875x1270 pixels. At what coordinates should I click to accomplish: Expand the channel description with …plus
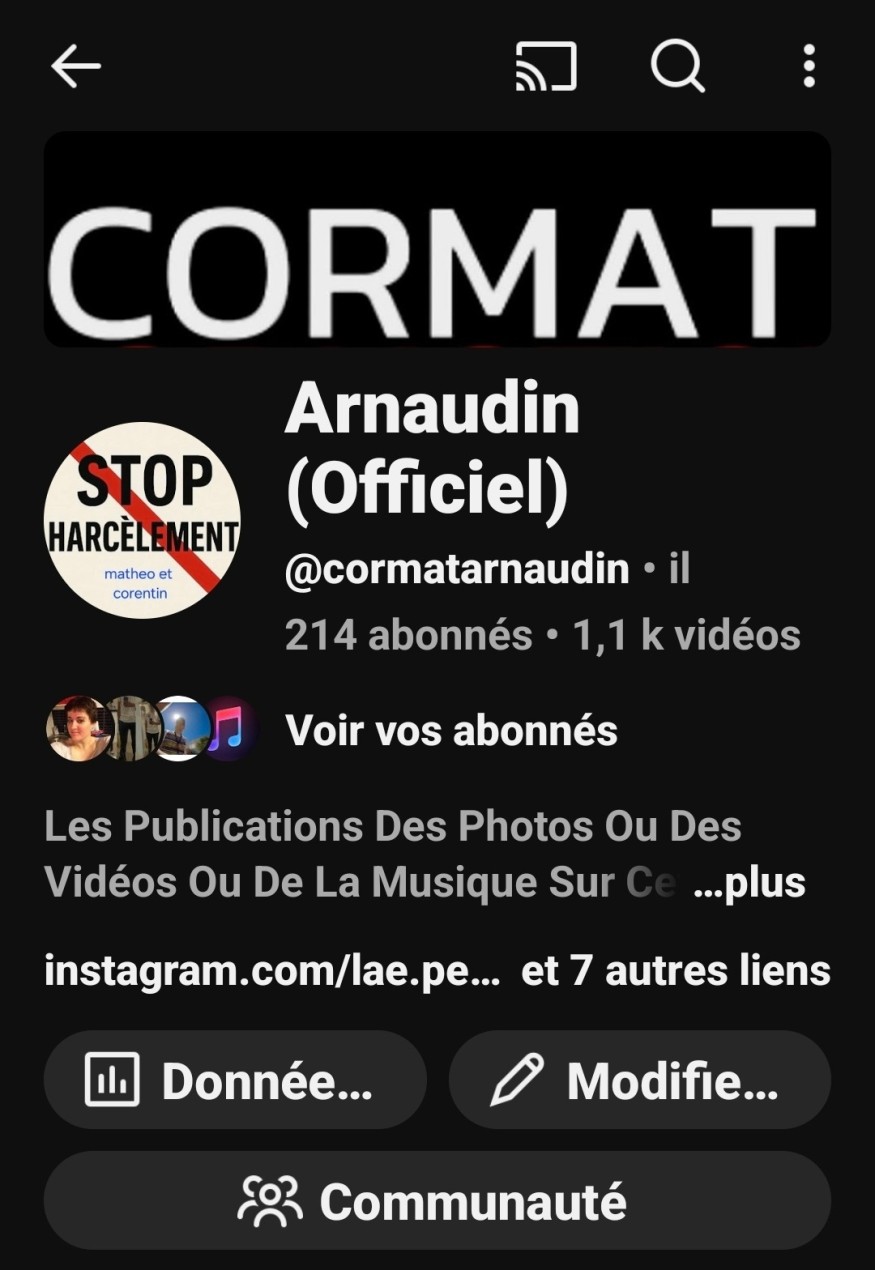point(750,883)
